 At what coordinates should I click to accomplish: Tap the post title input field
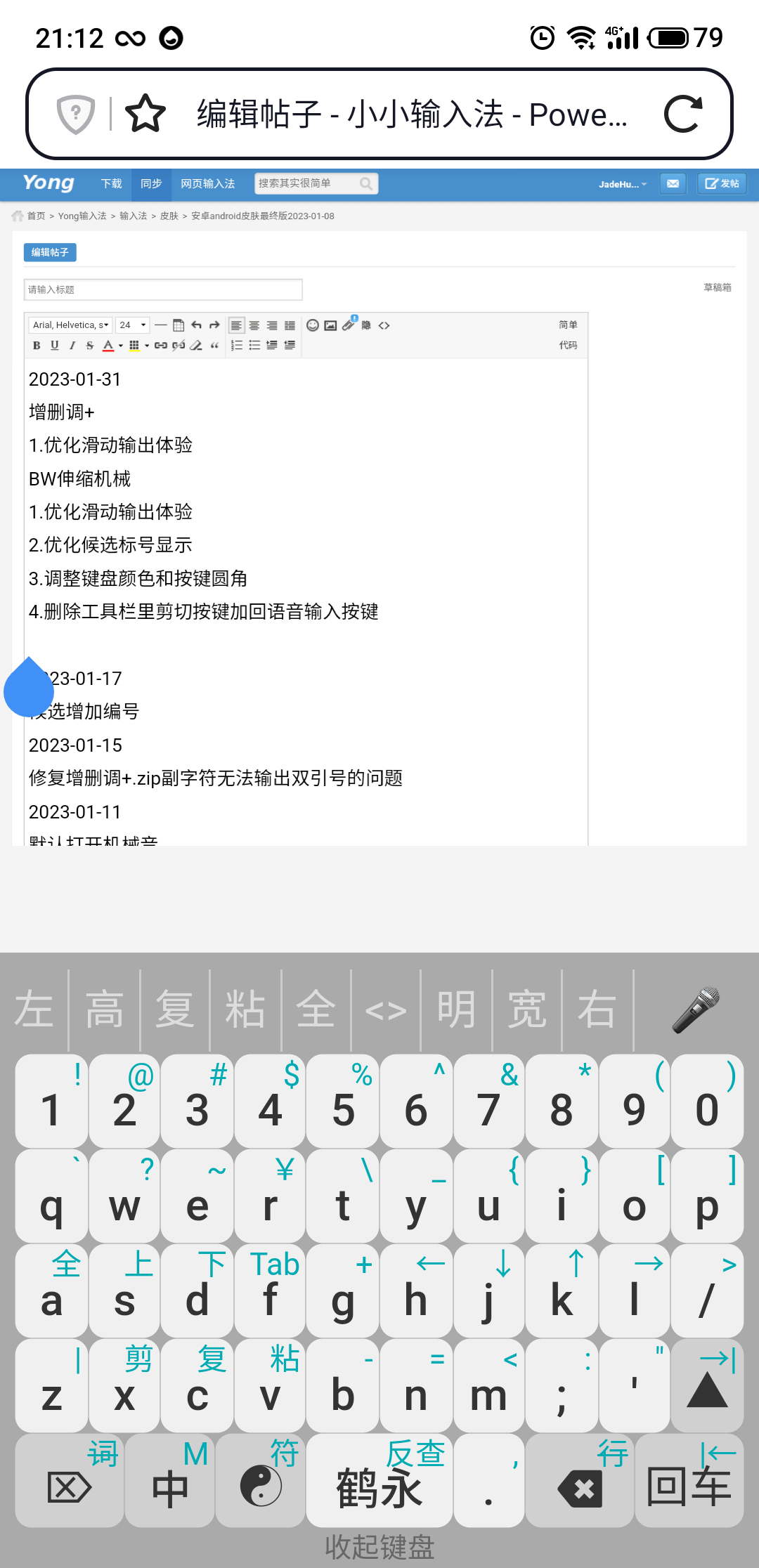(x=163, y=289)
